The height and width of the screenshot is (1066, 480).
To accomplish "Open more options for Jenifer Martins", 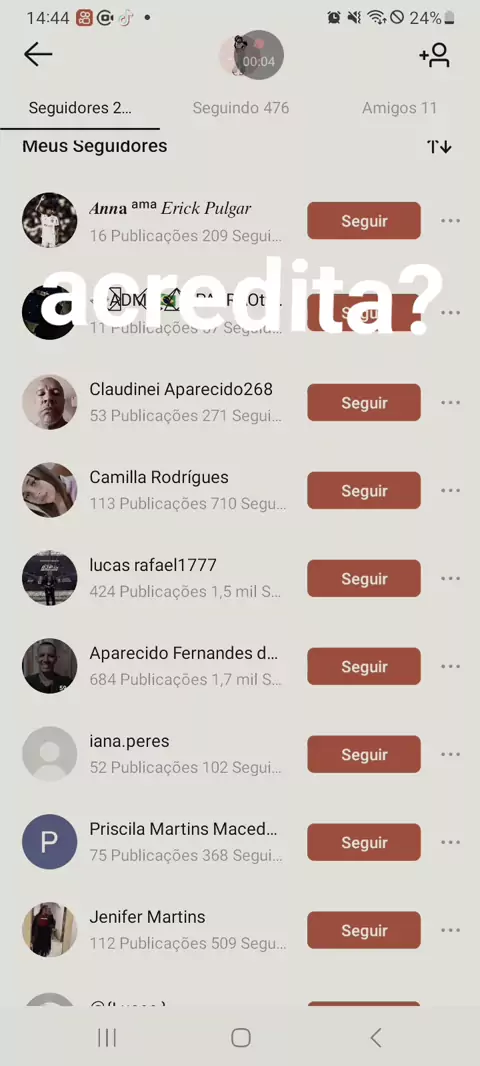I will [450, 930].
